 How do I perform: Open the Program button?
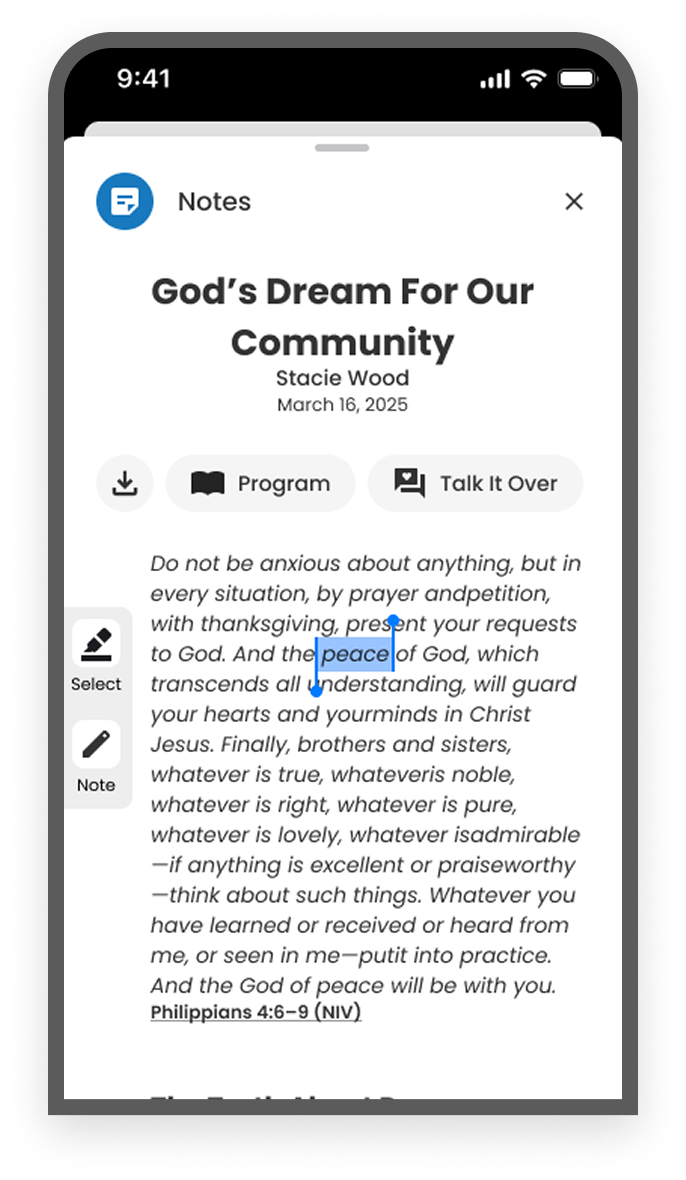click(260, 483)
